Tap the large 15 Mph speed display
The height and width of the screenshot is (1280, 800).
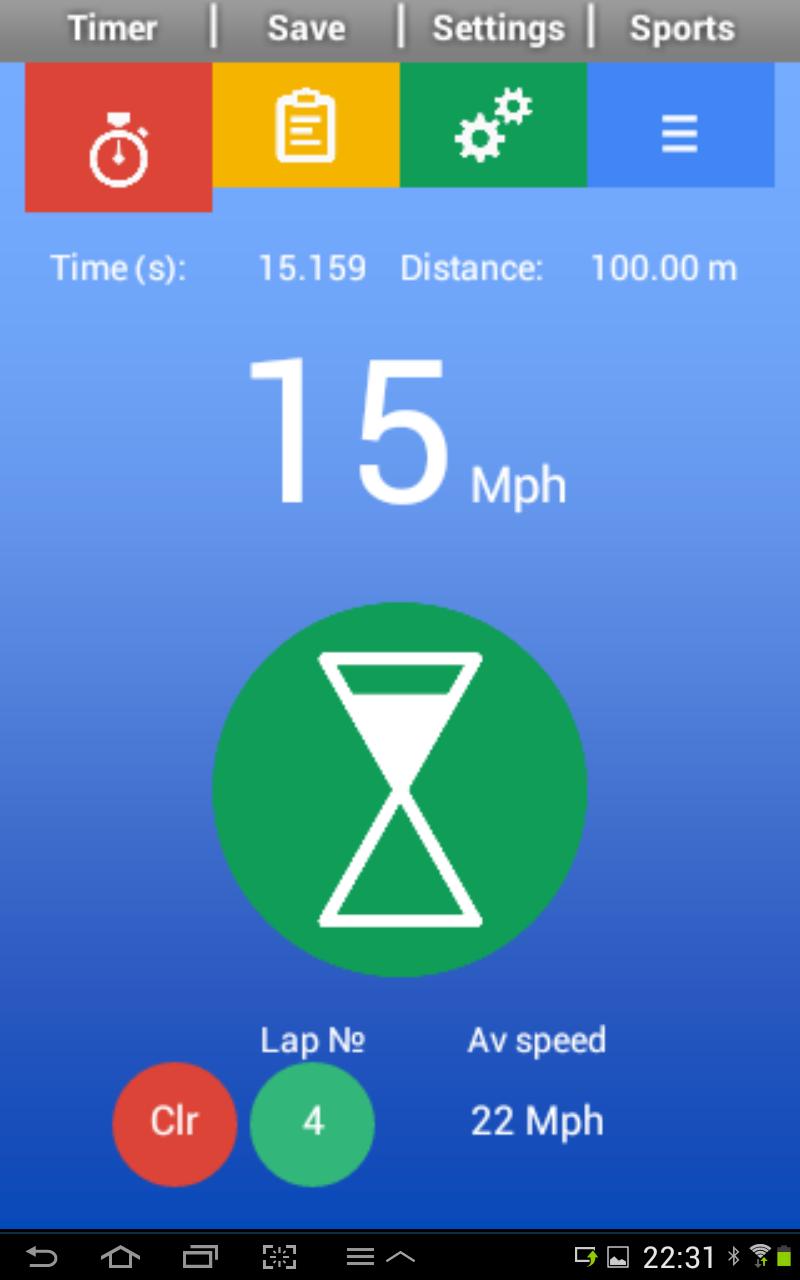coord(400,440)
